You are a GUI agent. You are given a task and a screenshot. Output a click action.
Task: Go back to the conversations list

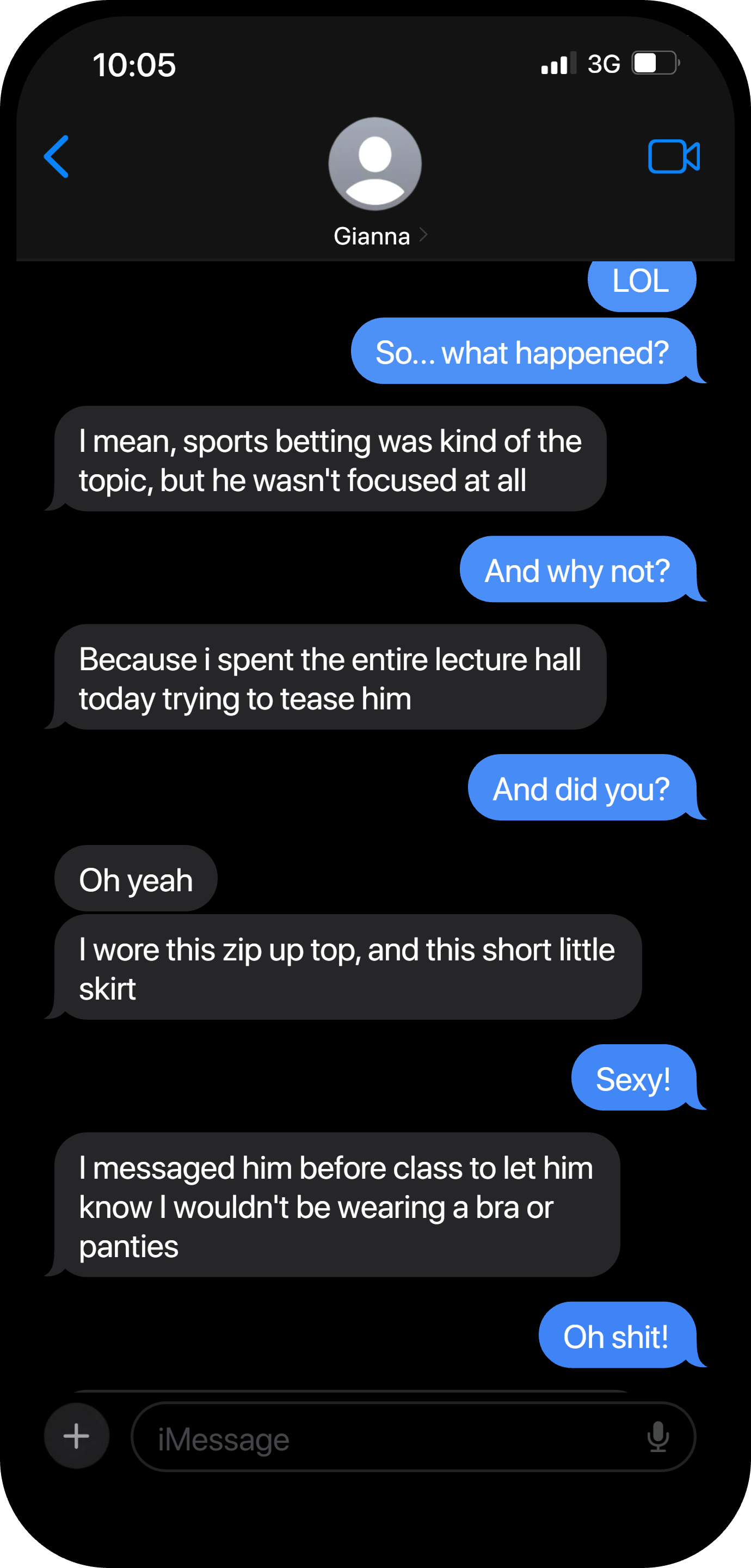pyautogui.click(x=57, y=156)
